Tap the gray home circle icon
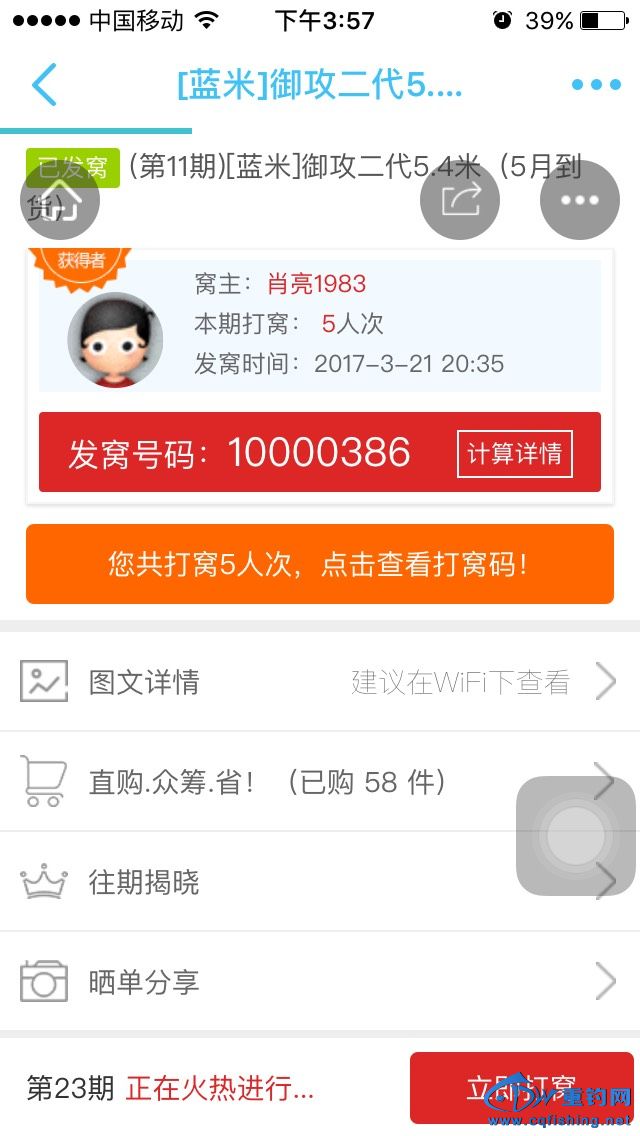Viewport: 640px width, 1136px height. [60, 200]
